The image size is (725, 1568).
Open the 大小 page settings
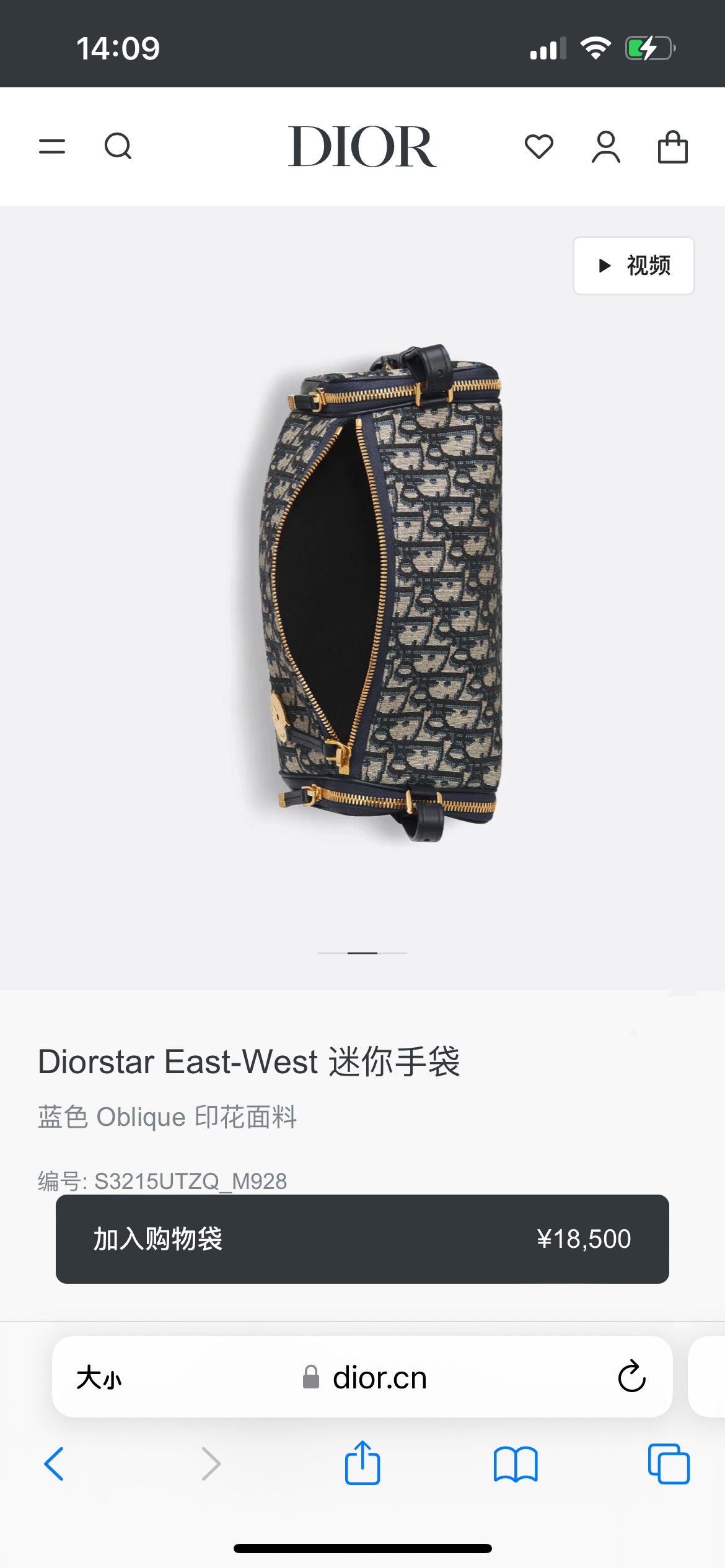tap(99, 1378)
